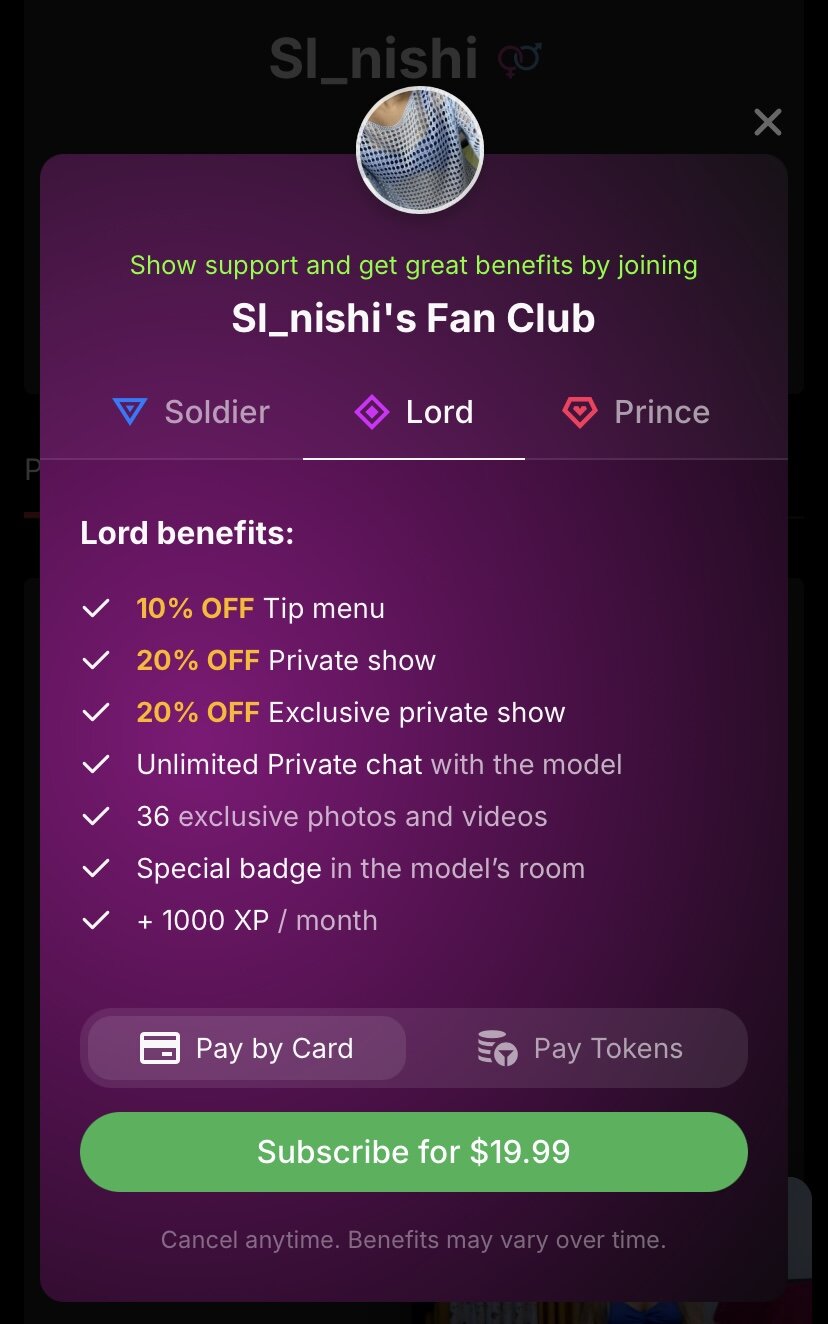The image size is (828, 1324).
Task: Choose Pay by Card option
Action: tap(247, 1048)
